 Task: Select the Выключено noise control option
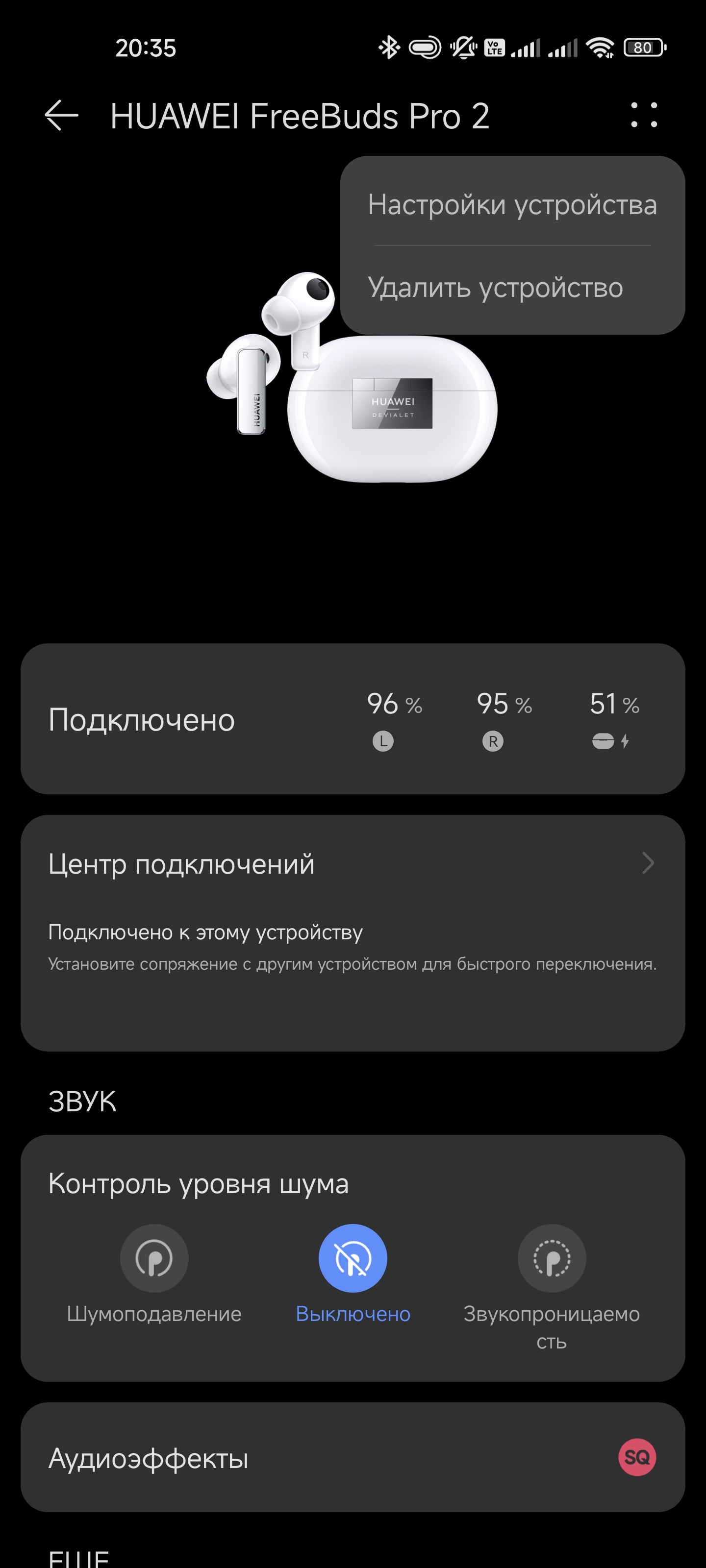pyautogui.click(x=353, y=1259)
